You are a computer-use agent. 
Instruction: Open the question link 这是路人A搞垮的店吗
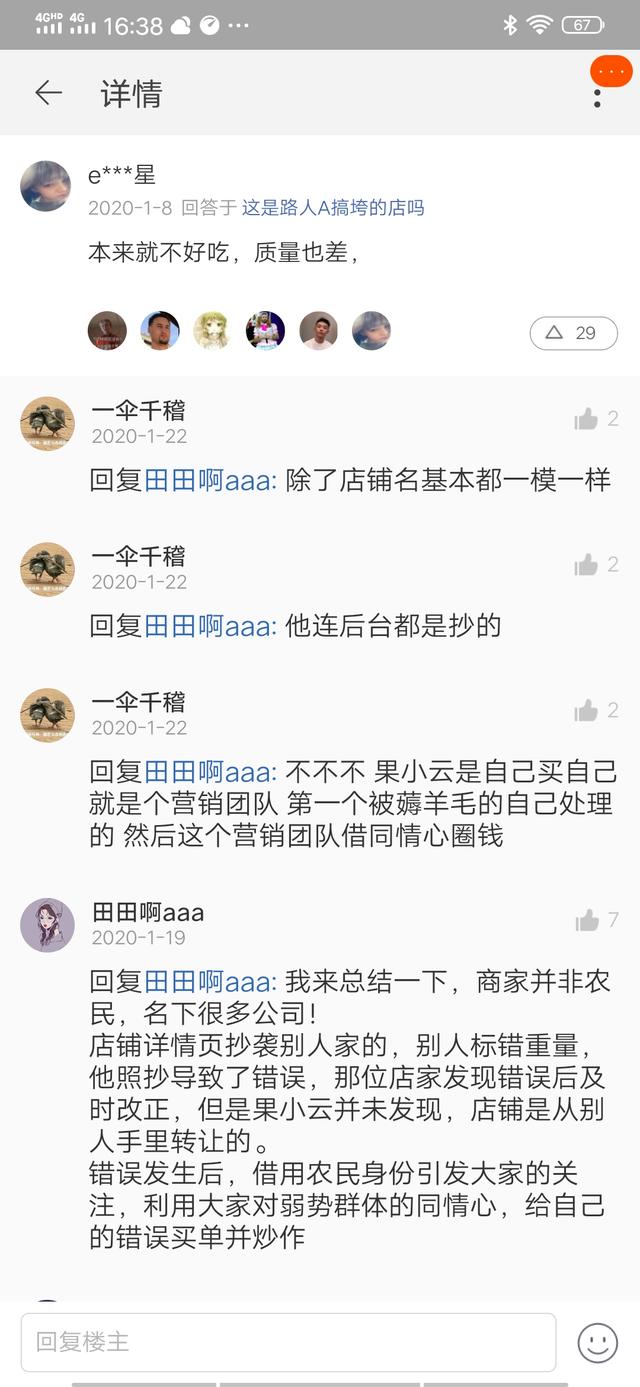(x=333, y=208)
